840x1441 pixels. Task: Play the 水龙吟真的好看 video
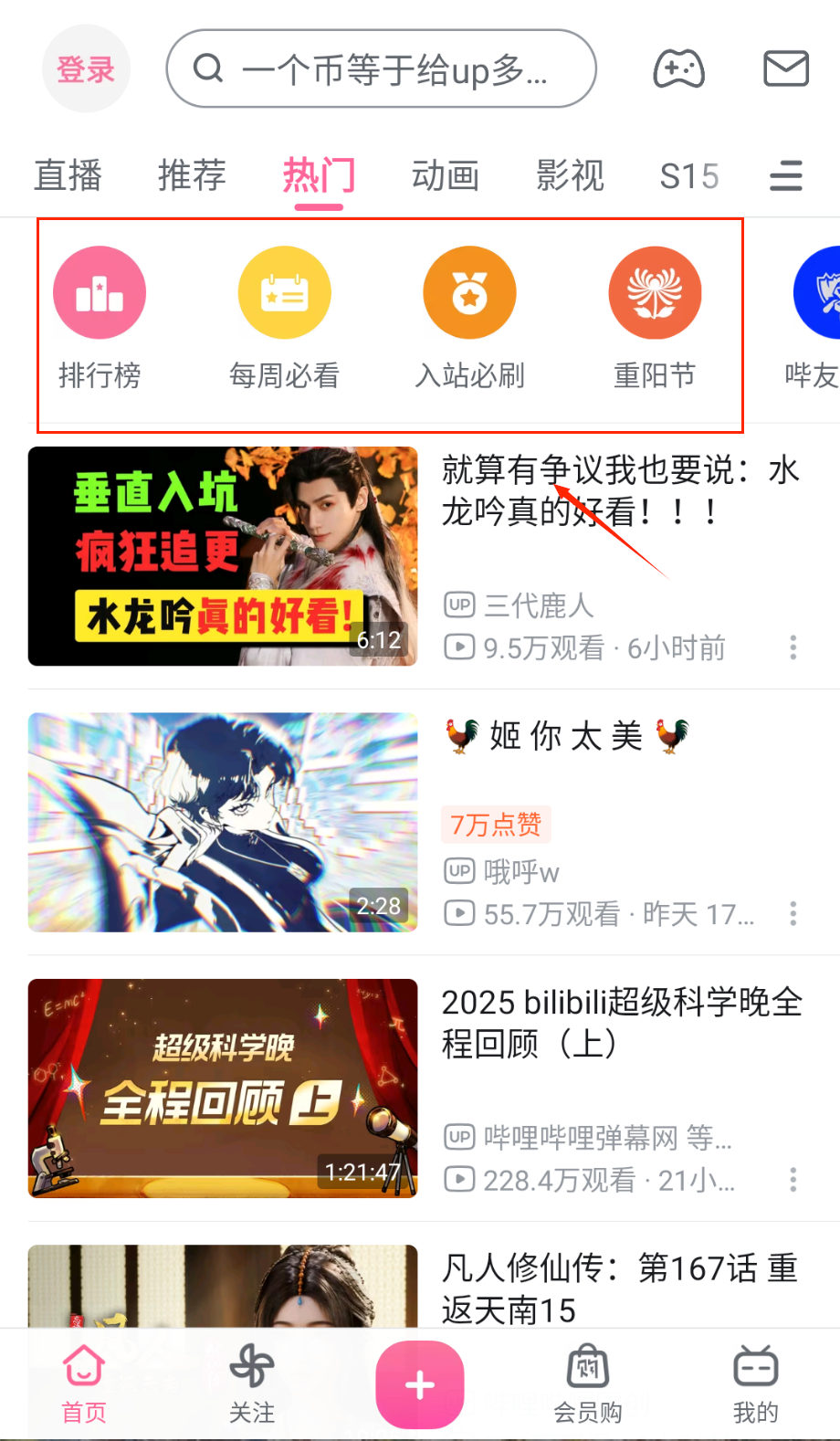pyautogui.click(x=223, y=556)
